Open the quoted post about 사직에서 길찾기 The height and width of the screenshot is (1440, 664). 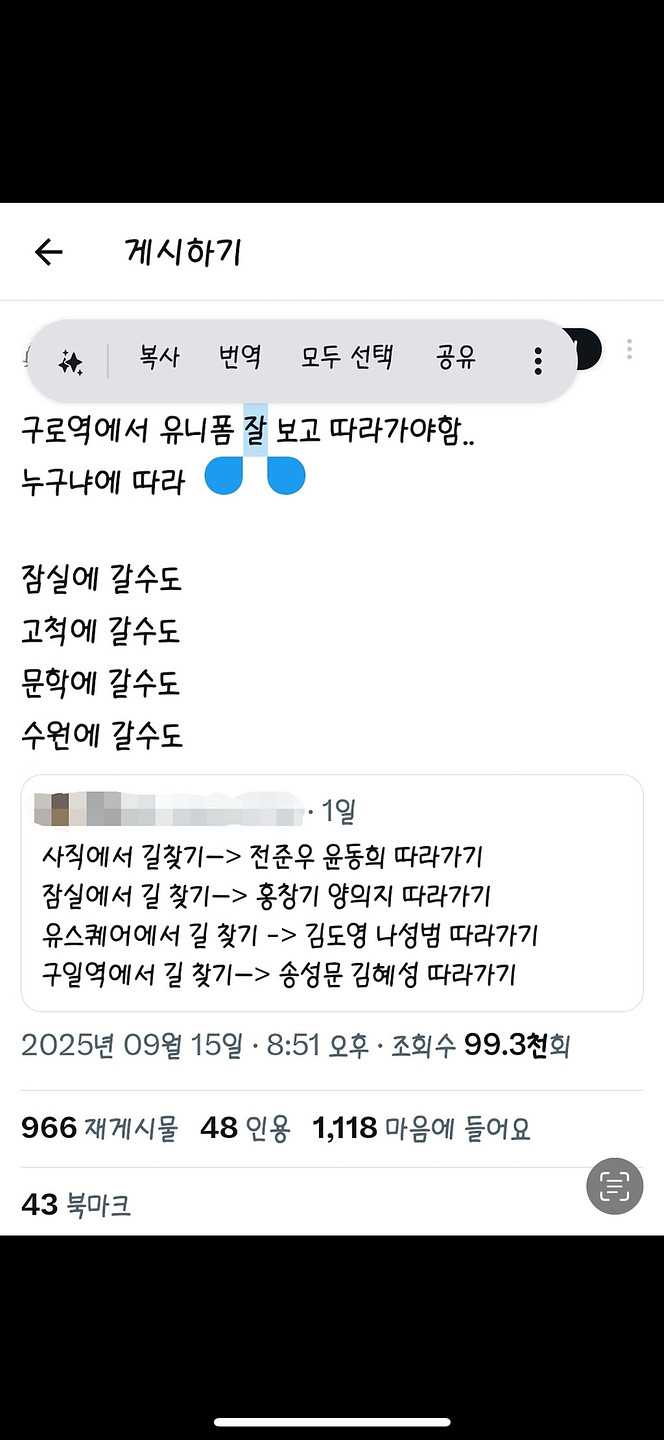pyautogui.click(x=331, y=893)
